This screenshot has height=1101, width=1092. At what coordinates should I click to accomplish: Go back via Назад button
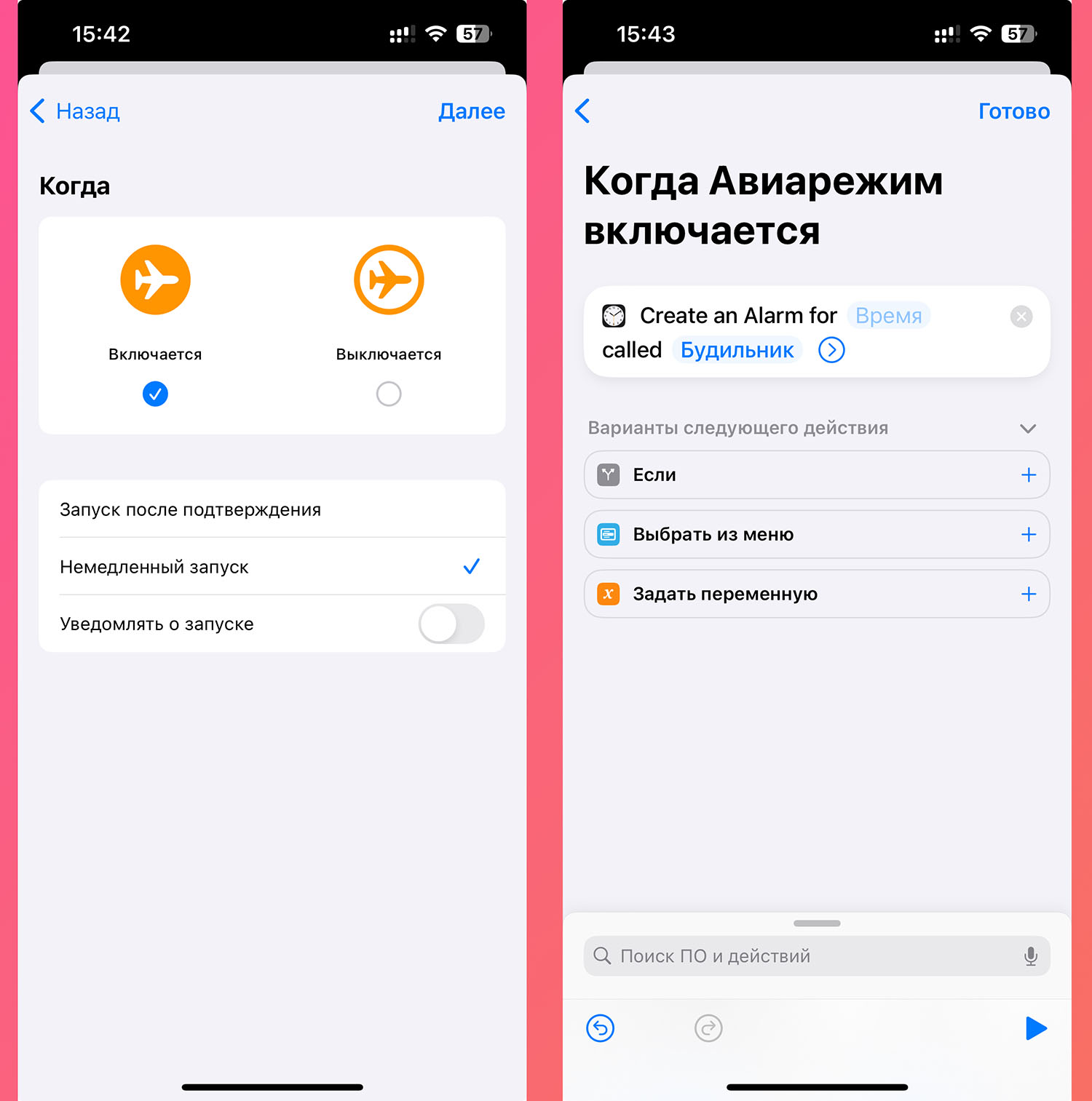pos(75,111)
